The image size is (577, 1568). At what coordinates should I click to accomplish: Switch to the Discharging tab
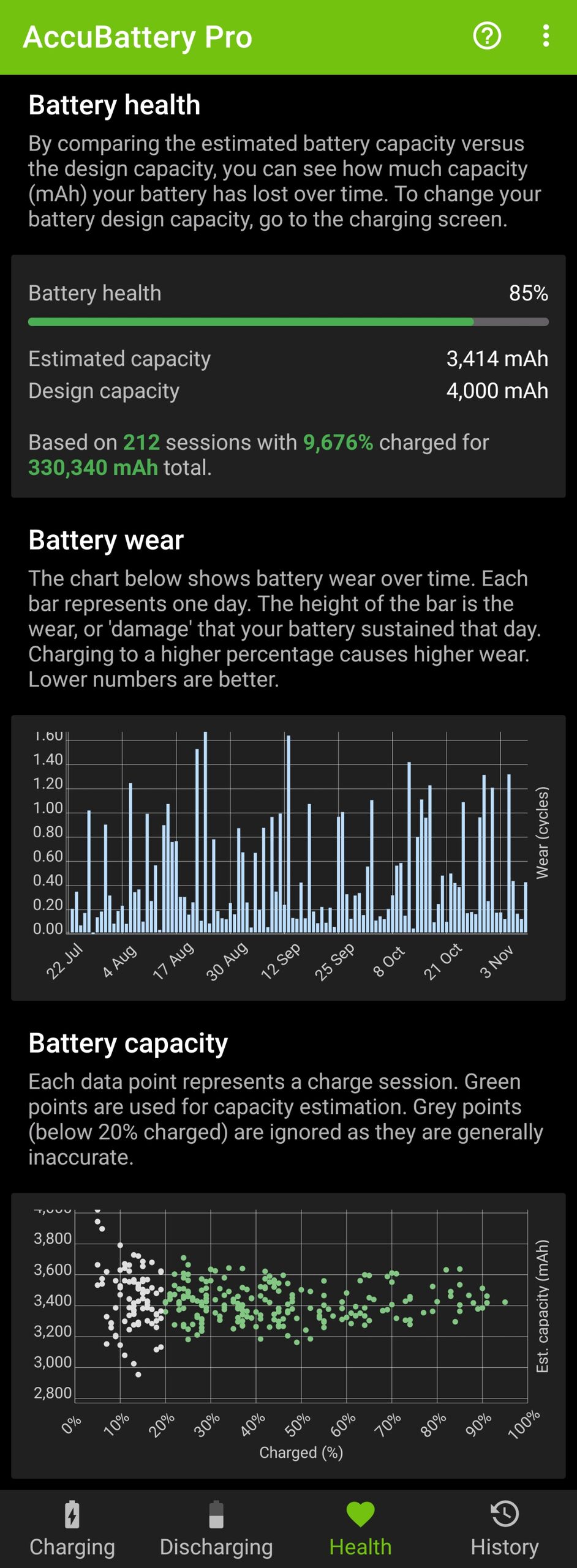(x=216, y=1528)
